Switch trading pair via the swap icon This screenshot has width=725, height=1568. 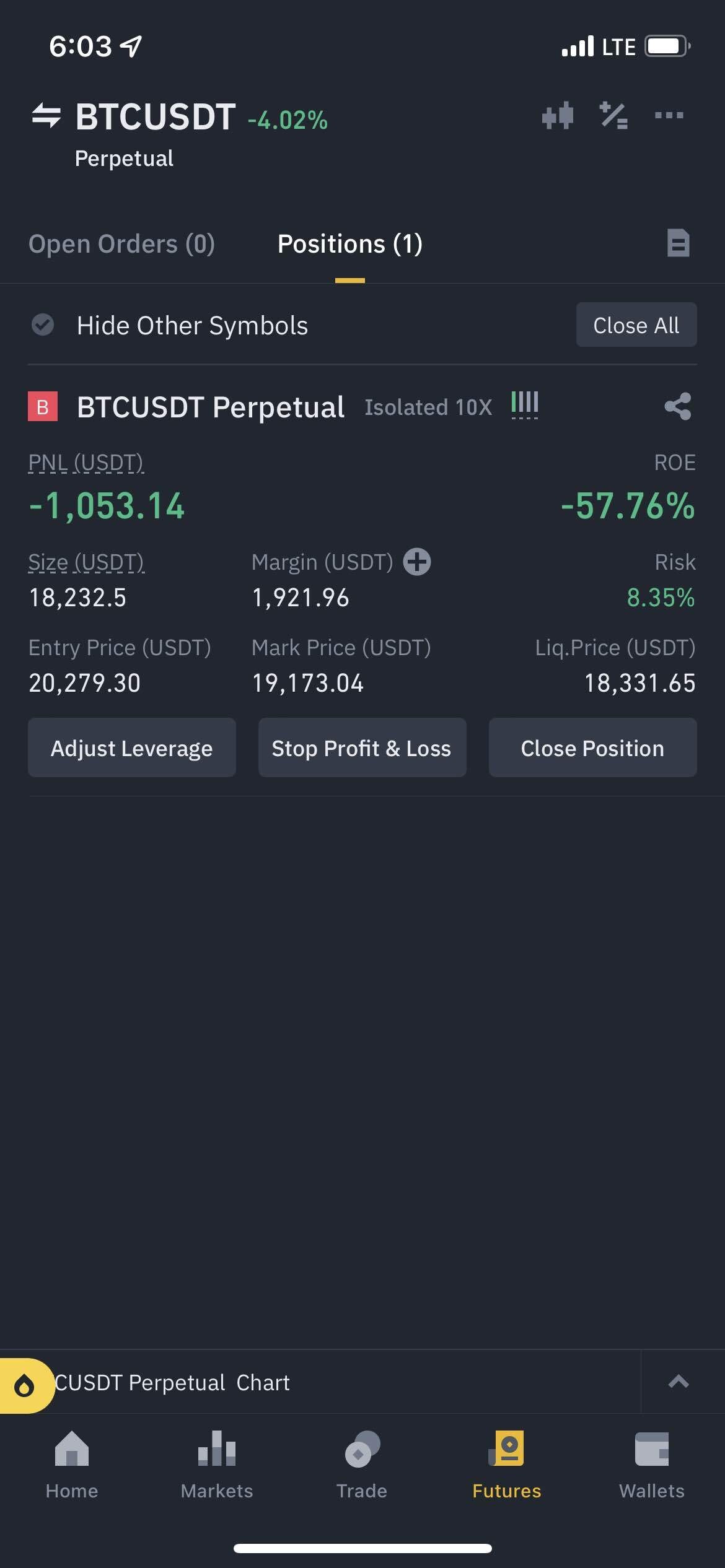46,116
